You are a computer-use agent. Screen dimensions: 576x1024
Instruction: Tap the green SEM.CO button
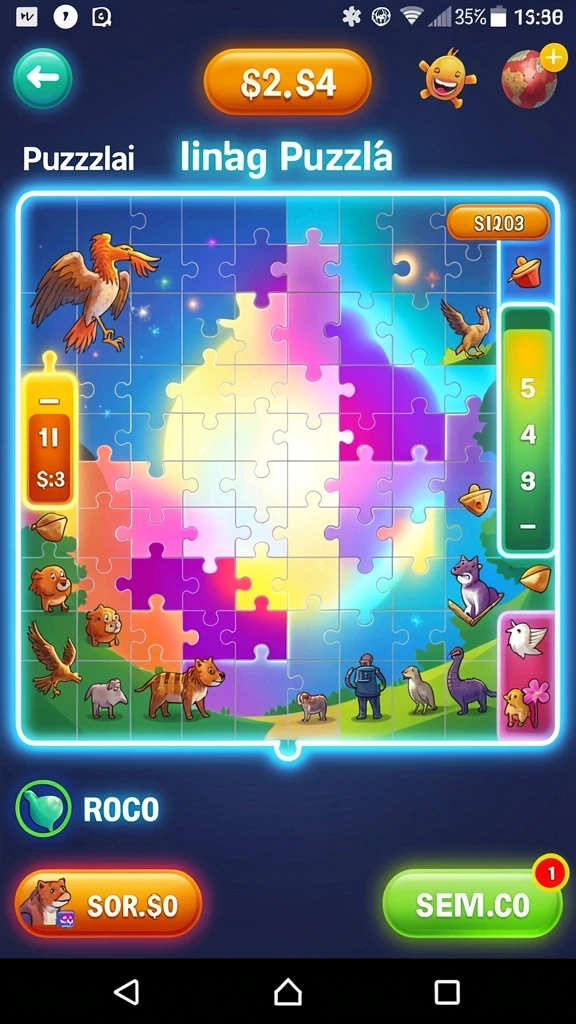click(x=473, y=904)
